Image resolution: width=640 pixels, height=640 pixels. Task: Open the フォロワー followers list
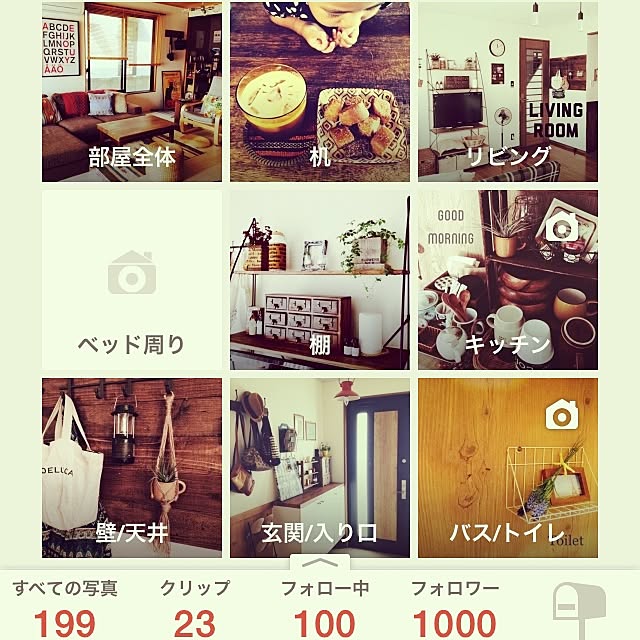455,607
